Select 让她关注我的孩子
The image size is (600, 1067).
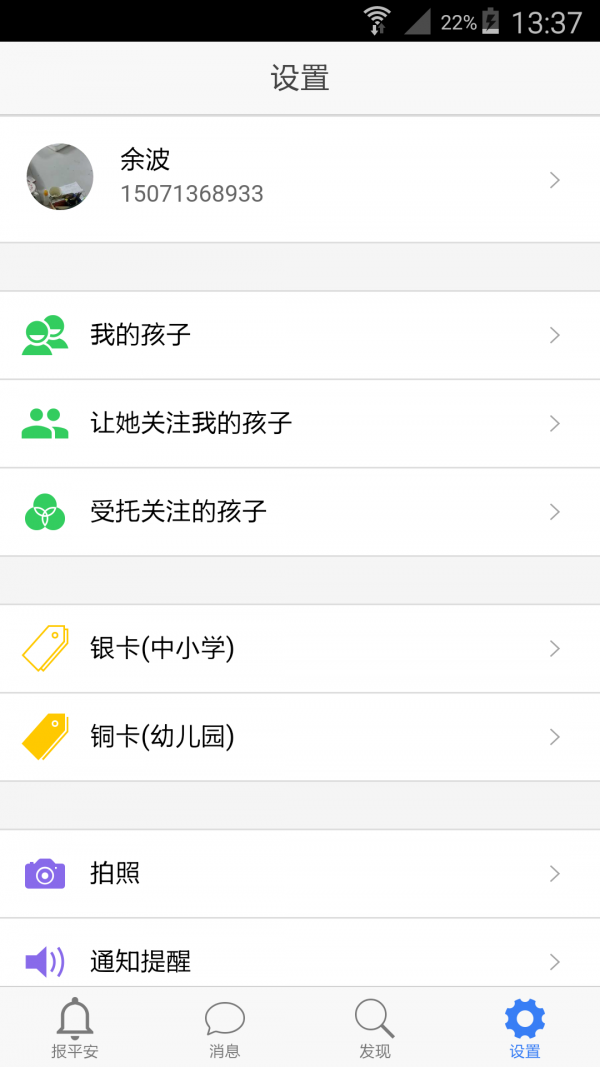click(300, 423)
